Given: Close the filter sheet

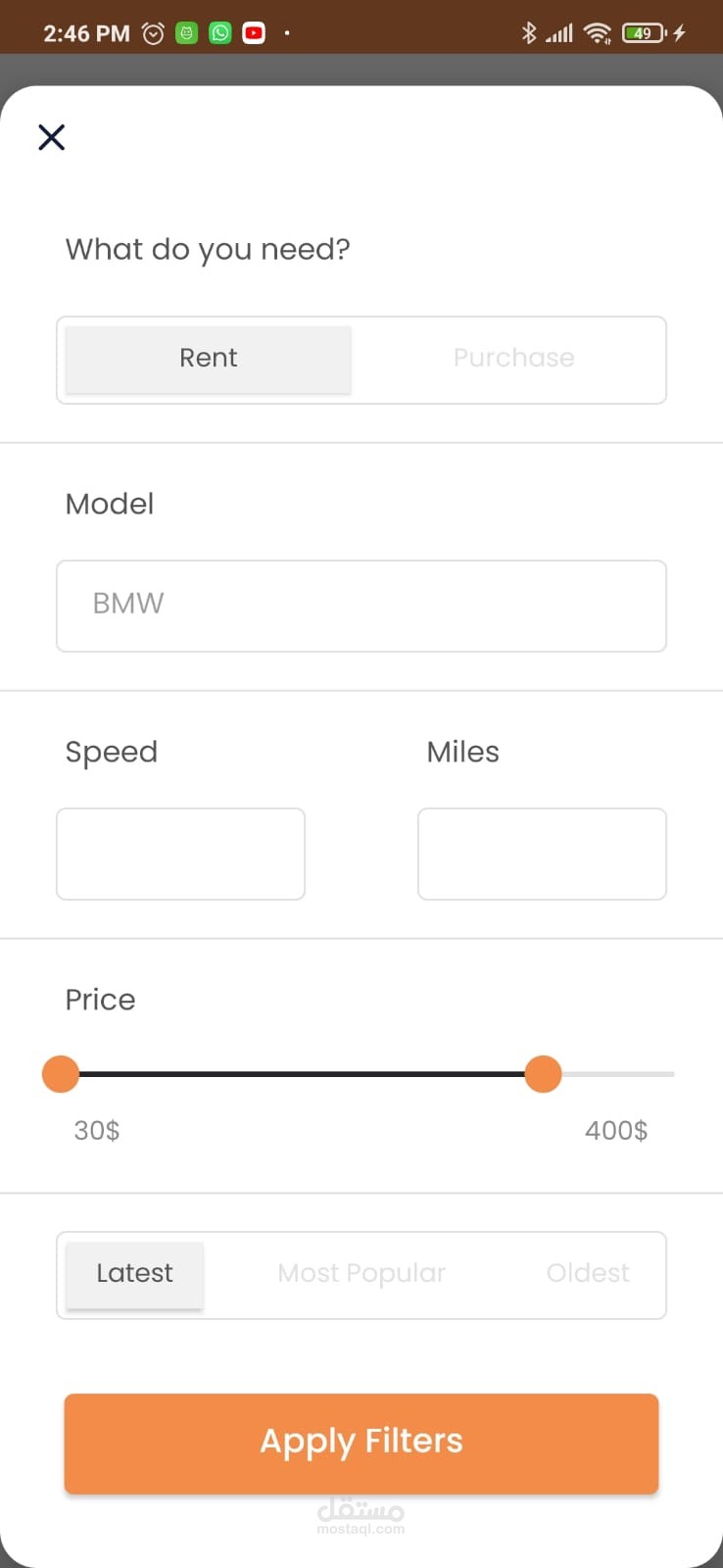Looking at the screenshot, I should tap(52, 137).
